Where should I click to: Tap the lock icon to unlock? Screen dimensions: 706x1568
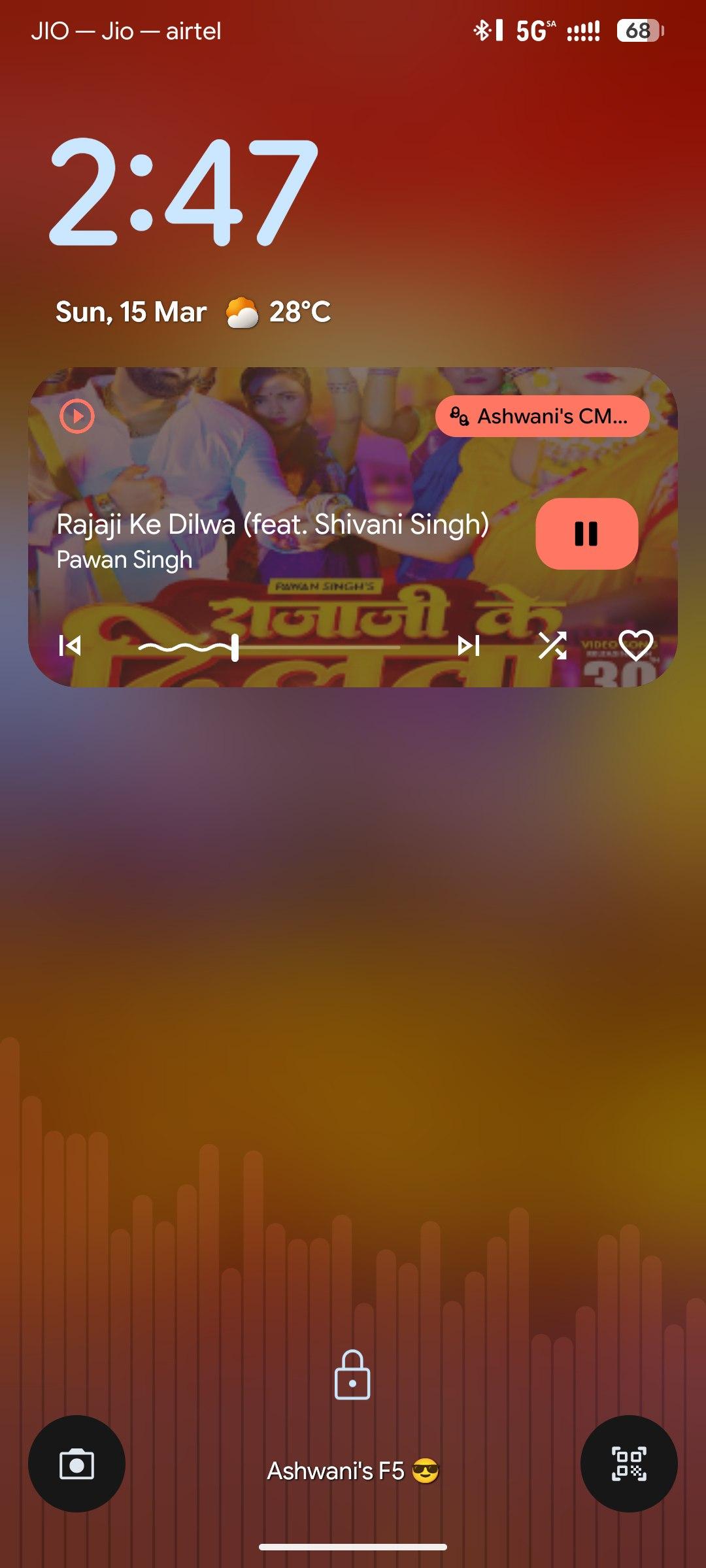(352, 1375)
